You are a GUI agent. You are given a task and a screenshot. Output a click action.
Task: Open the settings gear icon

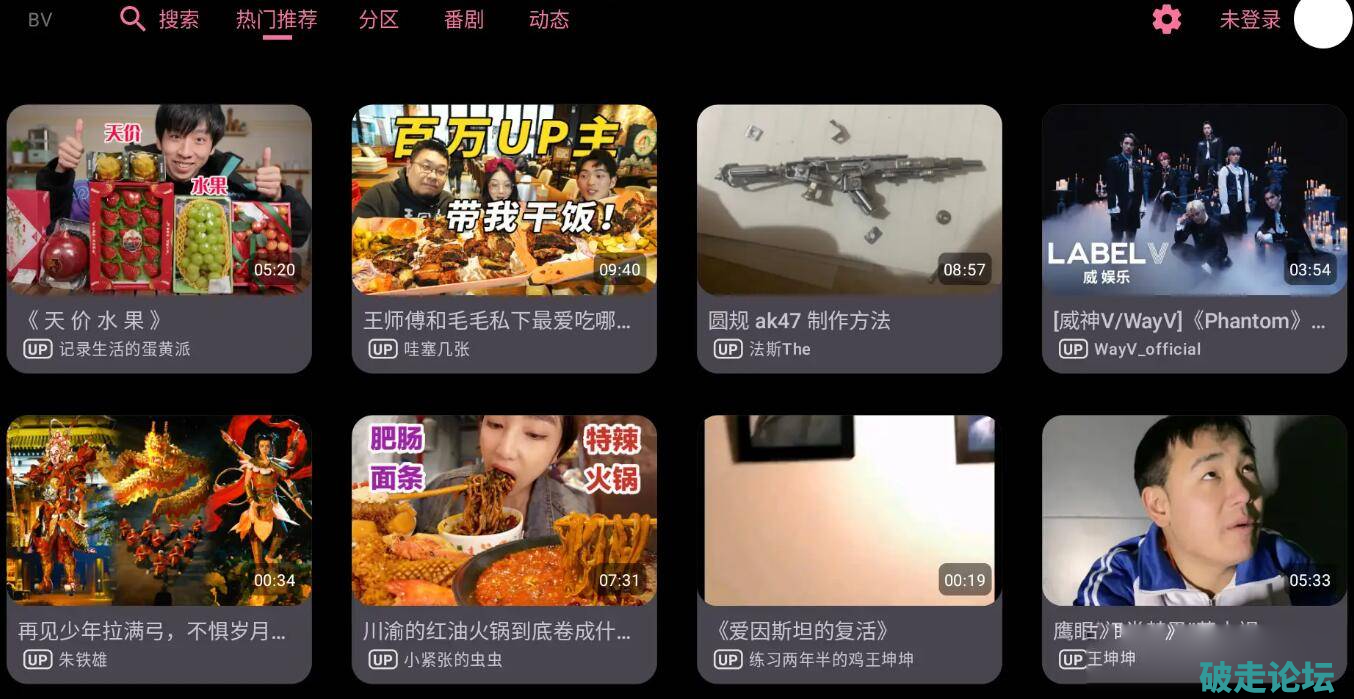[x=1166, y=20]
